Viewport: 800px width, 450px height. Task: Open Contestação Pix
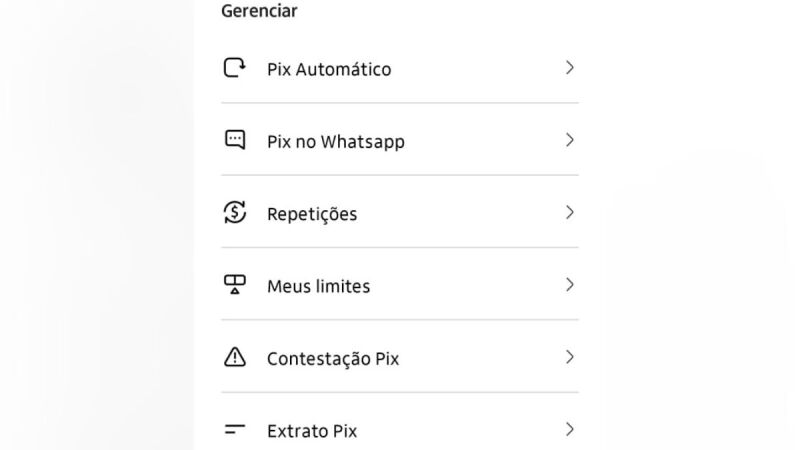[x=333, y=358]
